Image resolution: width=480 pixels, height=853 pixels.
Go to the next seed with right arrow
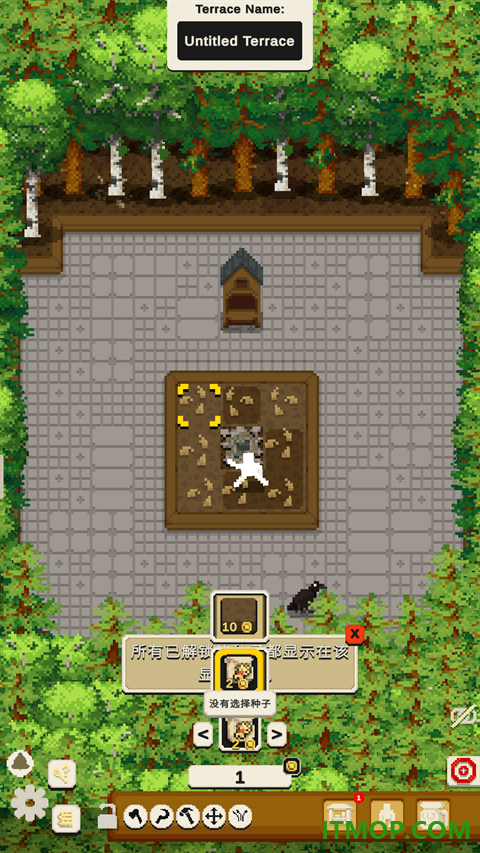tap(276, 735)
